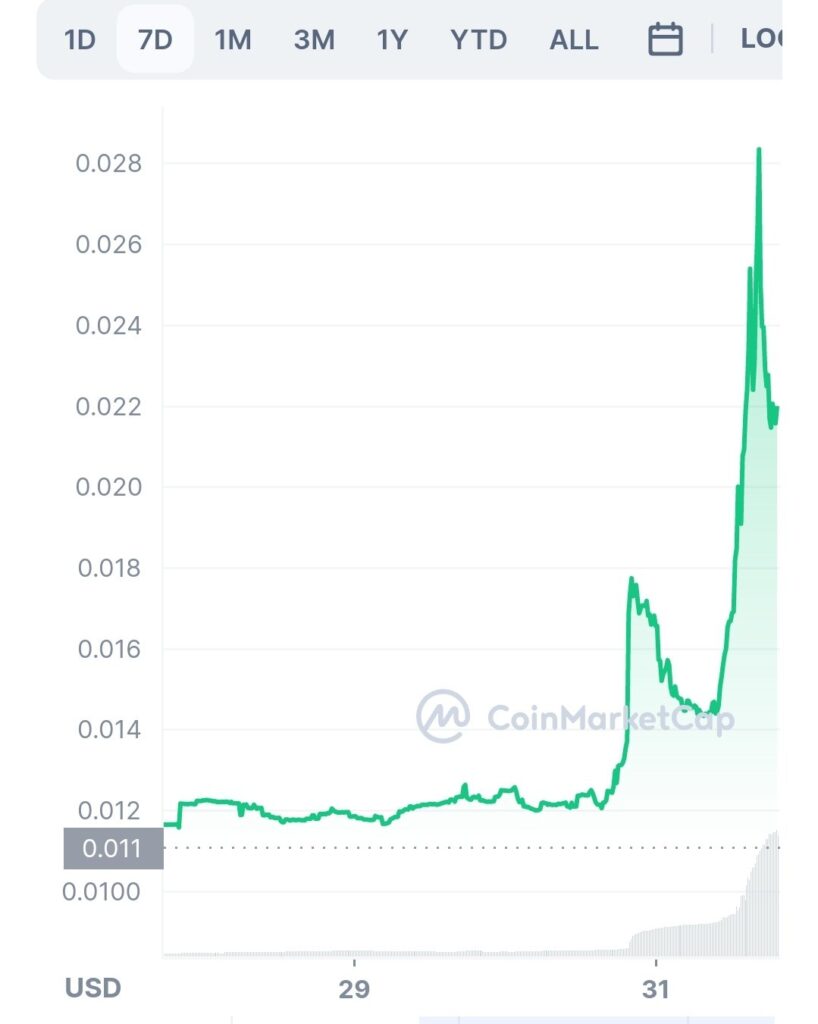Keep the 7D view selected
Screen dimensions: 818x1024
click(x=153, y=39)
